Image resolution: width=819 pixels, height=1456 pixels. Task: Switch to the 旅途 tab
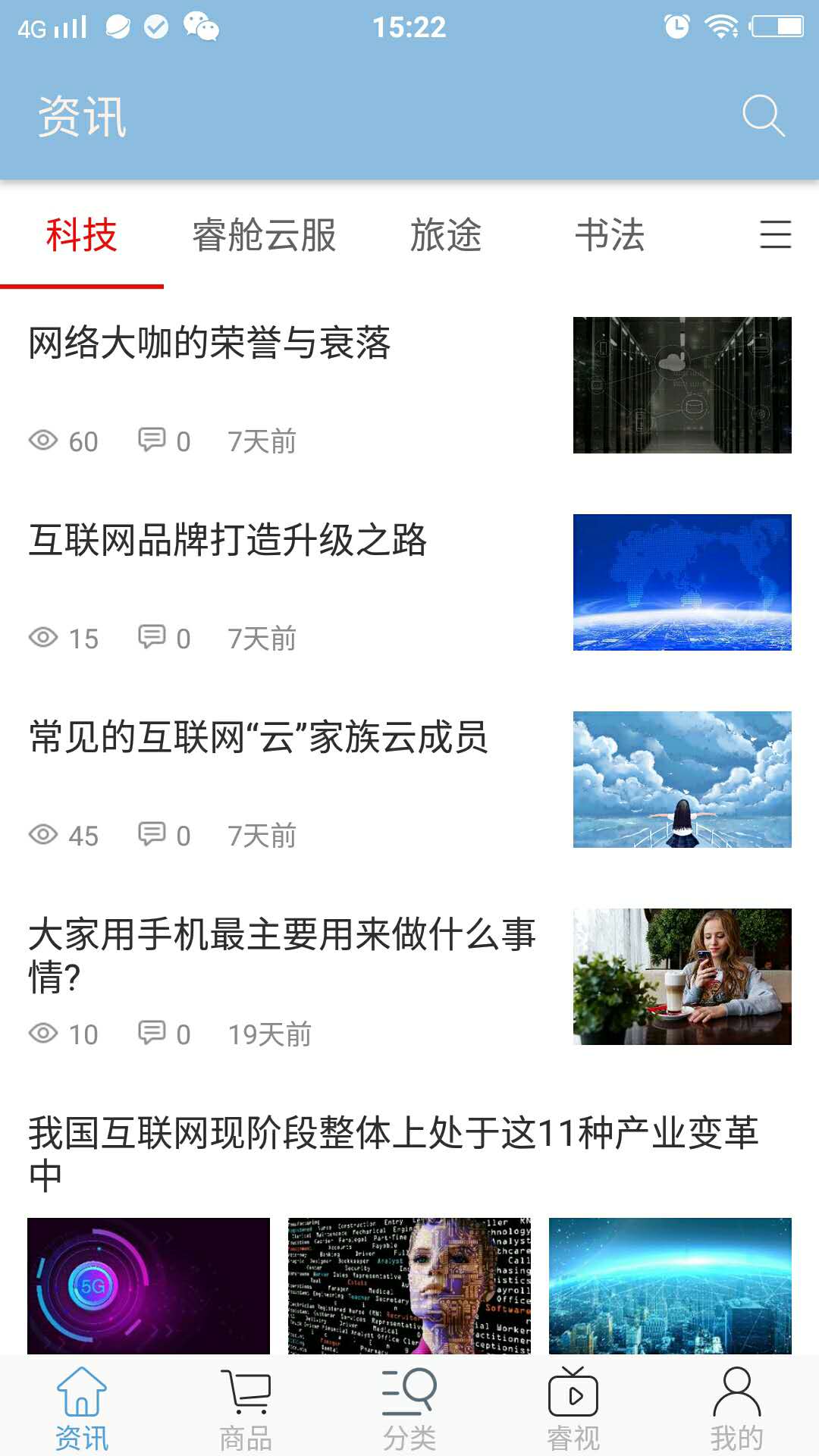tap(446, 235)
